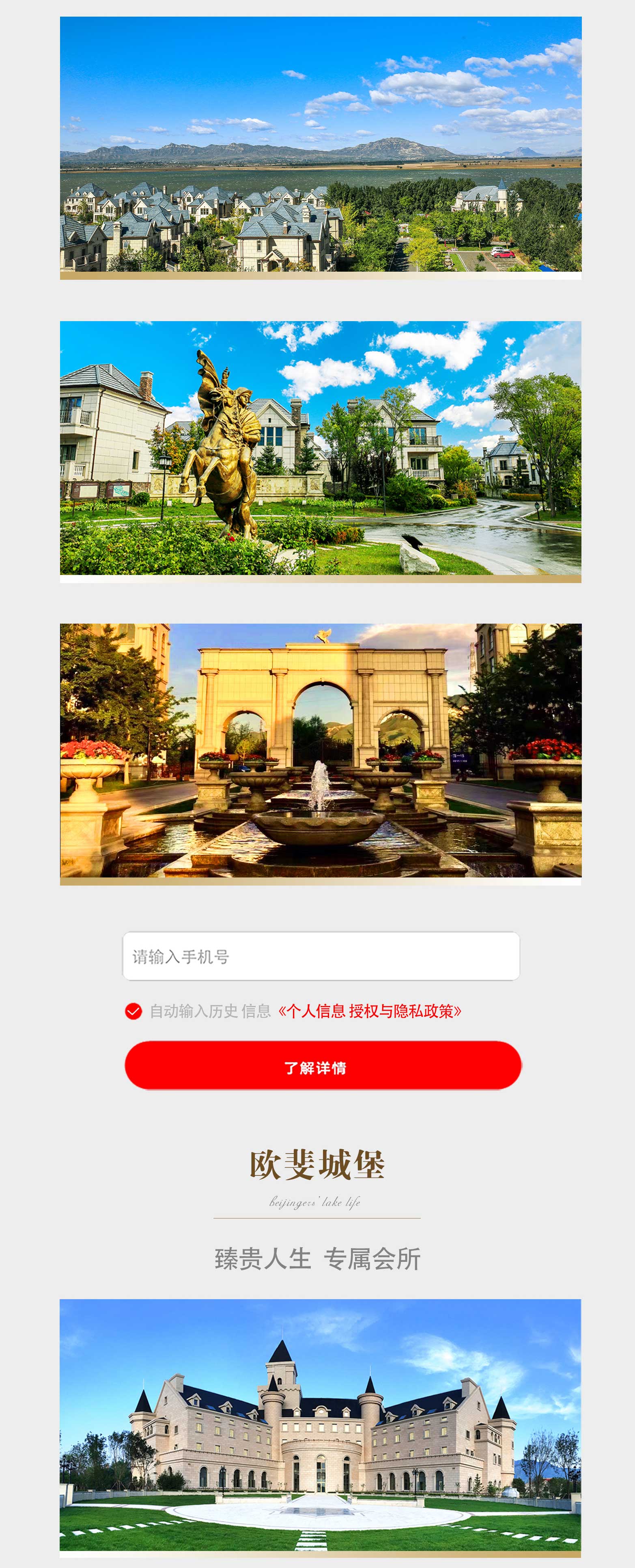This screenshot has width=635, height=1568.
Task: Tap the phone number input field
Action: click(x=321, y=956)
